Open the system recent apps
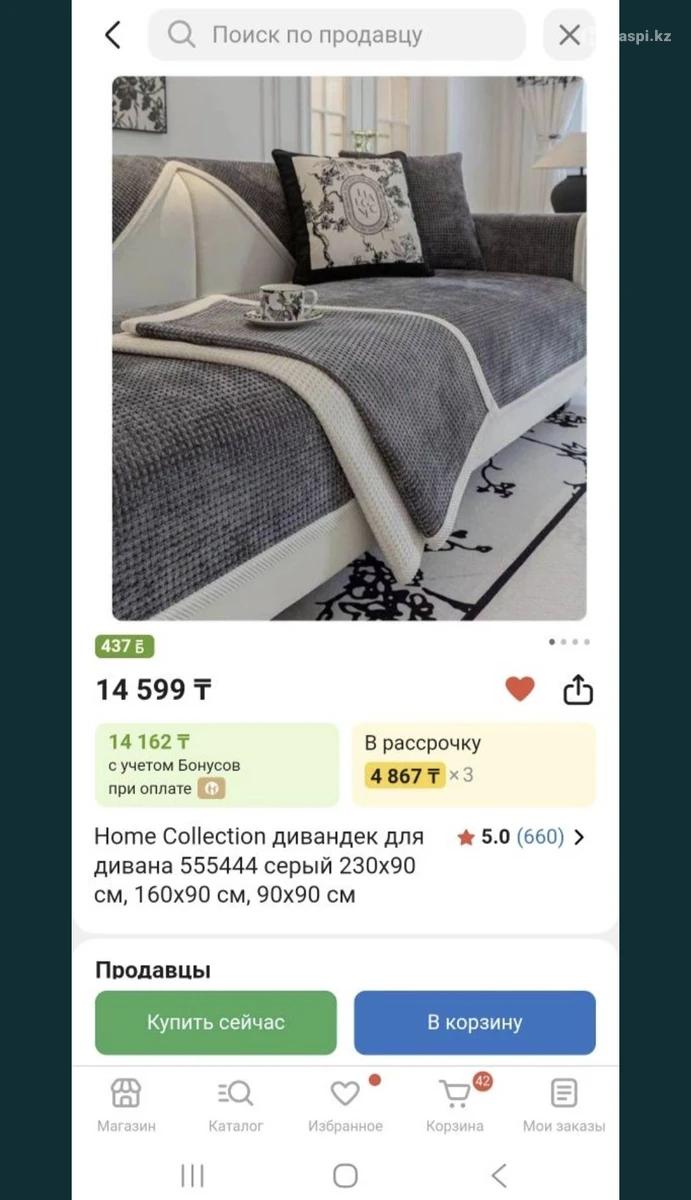Screen dimensions: 691x1200 (x=192, y=1175)
